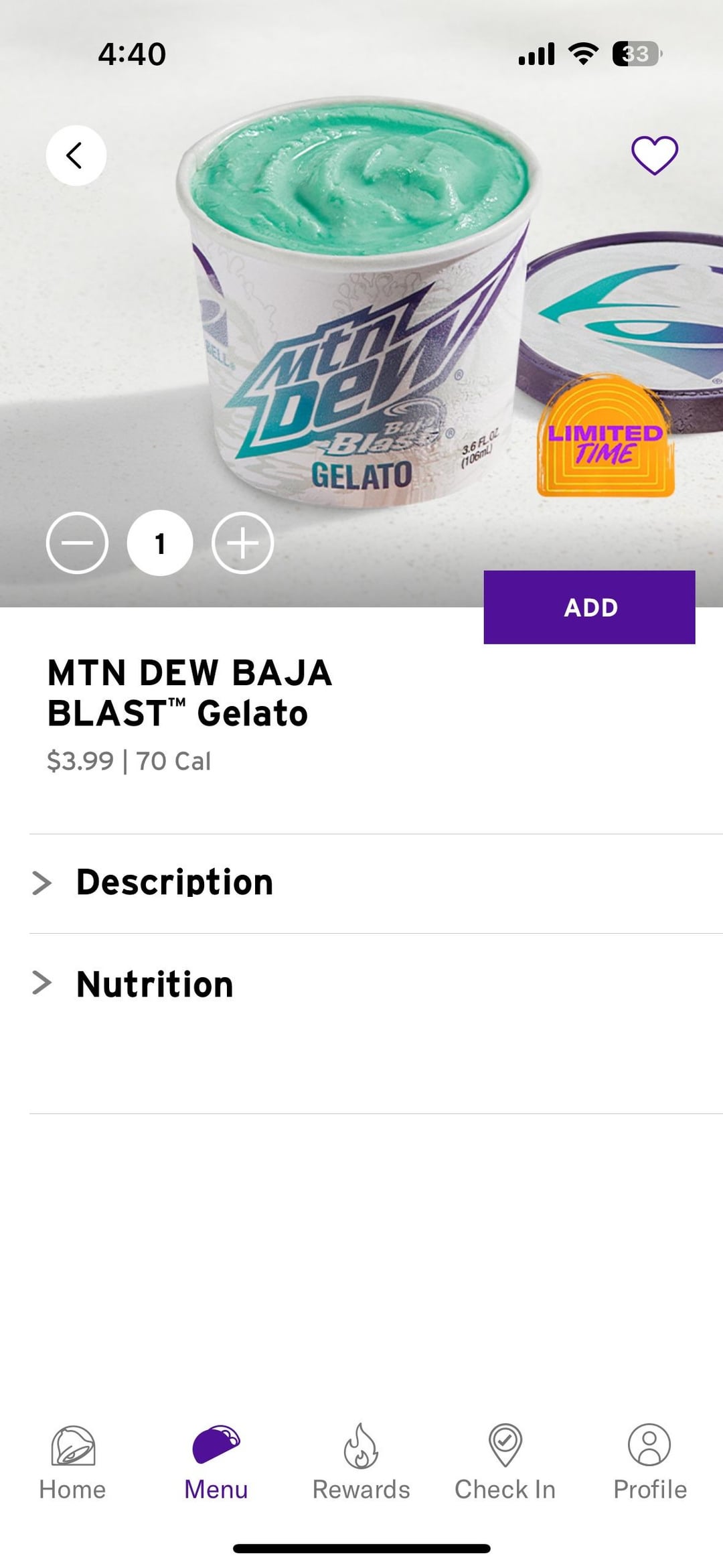Select the Check In tab
Image resolution: width=723 pixels, height=1568 pixels.
[x=505, y=1464]
